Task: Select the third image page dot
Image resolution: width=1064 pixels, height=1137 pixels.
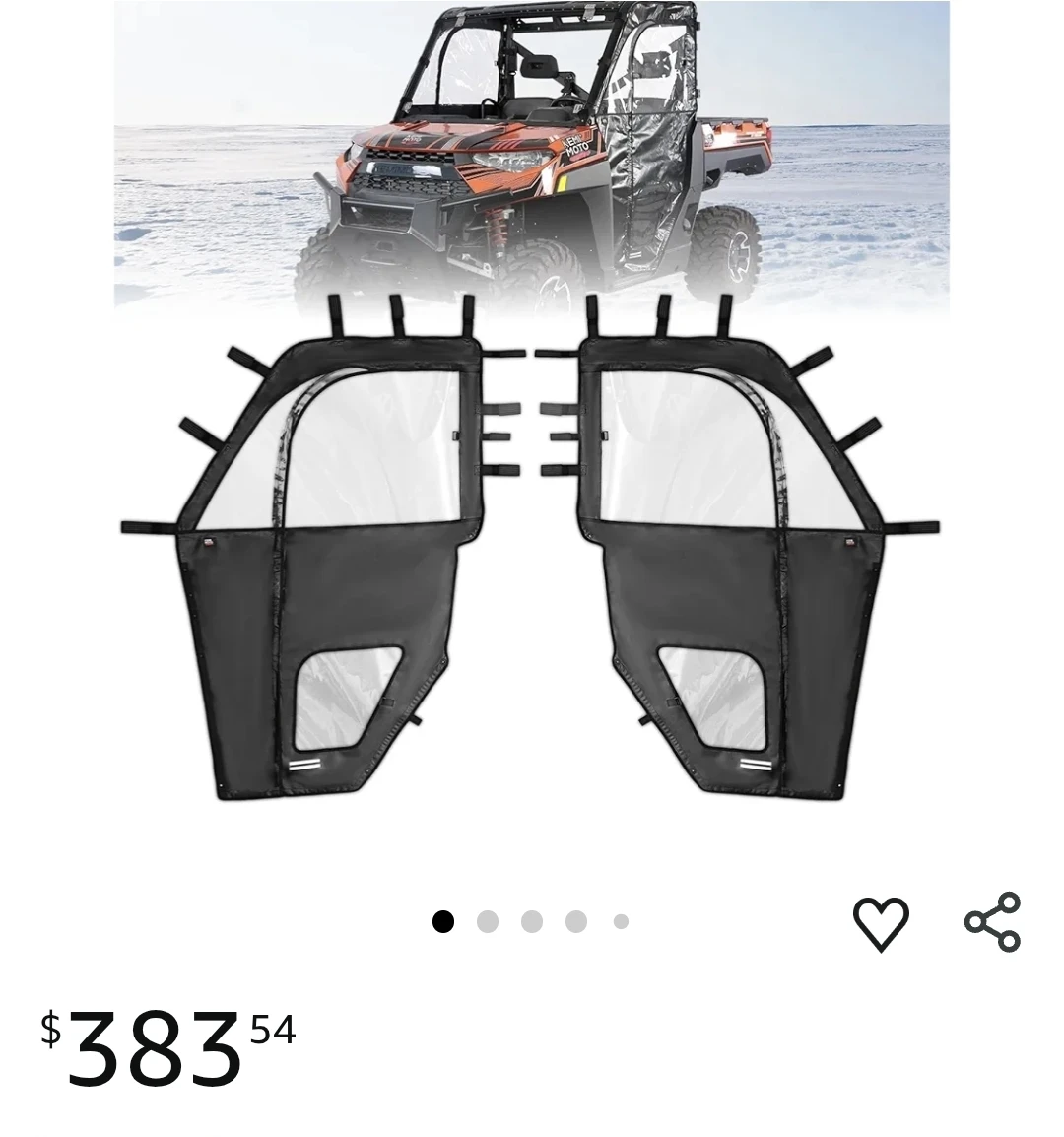Action: pos(532,922)
